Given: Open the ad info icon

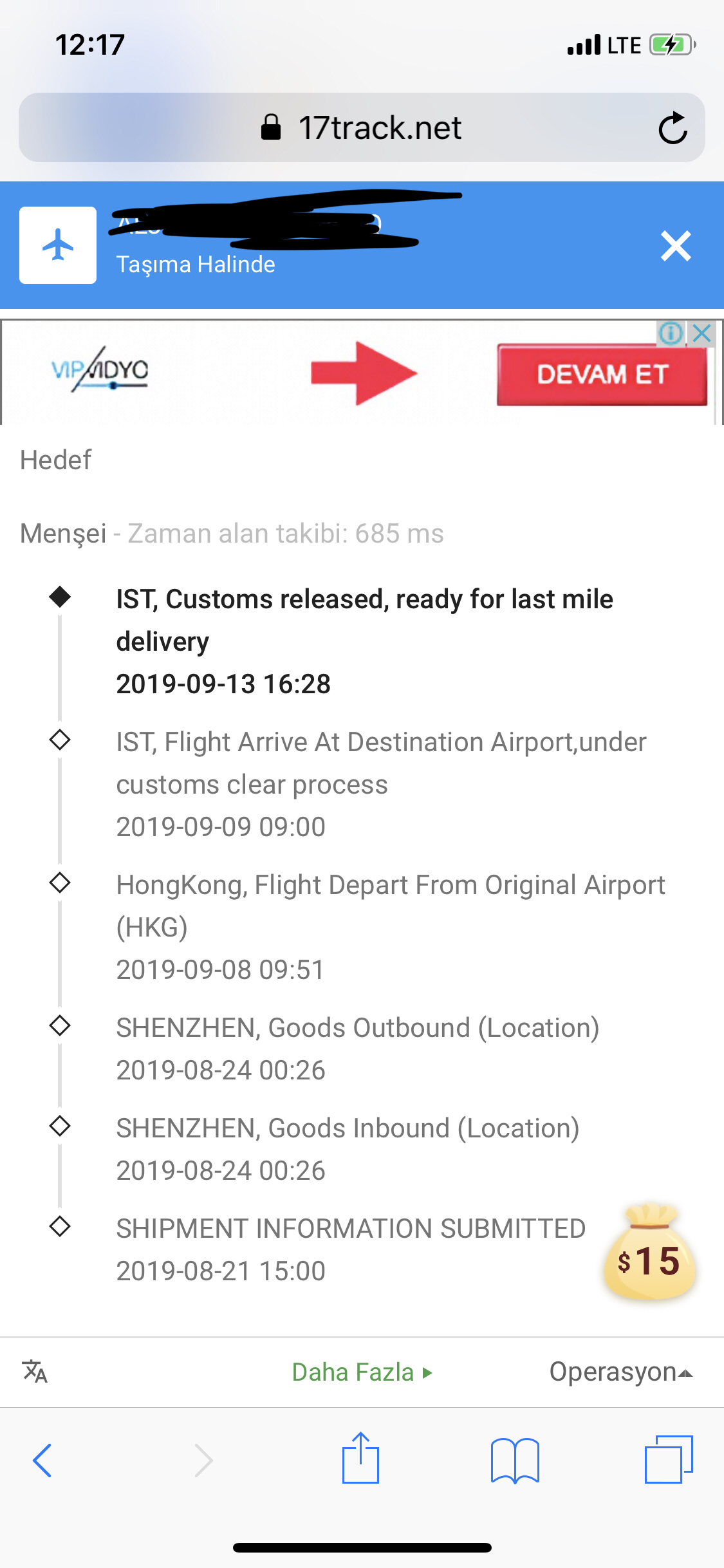Looking at the screenshot, I should pos(671,333).
